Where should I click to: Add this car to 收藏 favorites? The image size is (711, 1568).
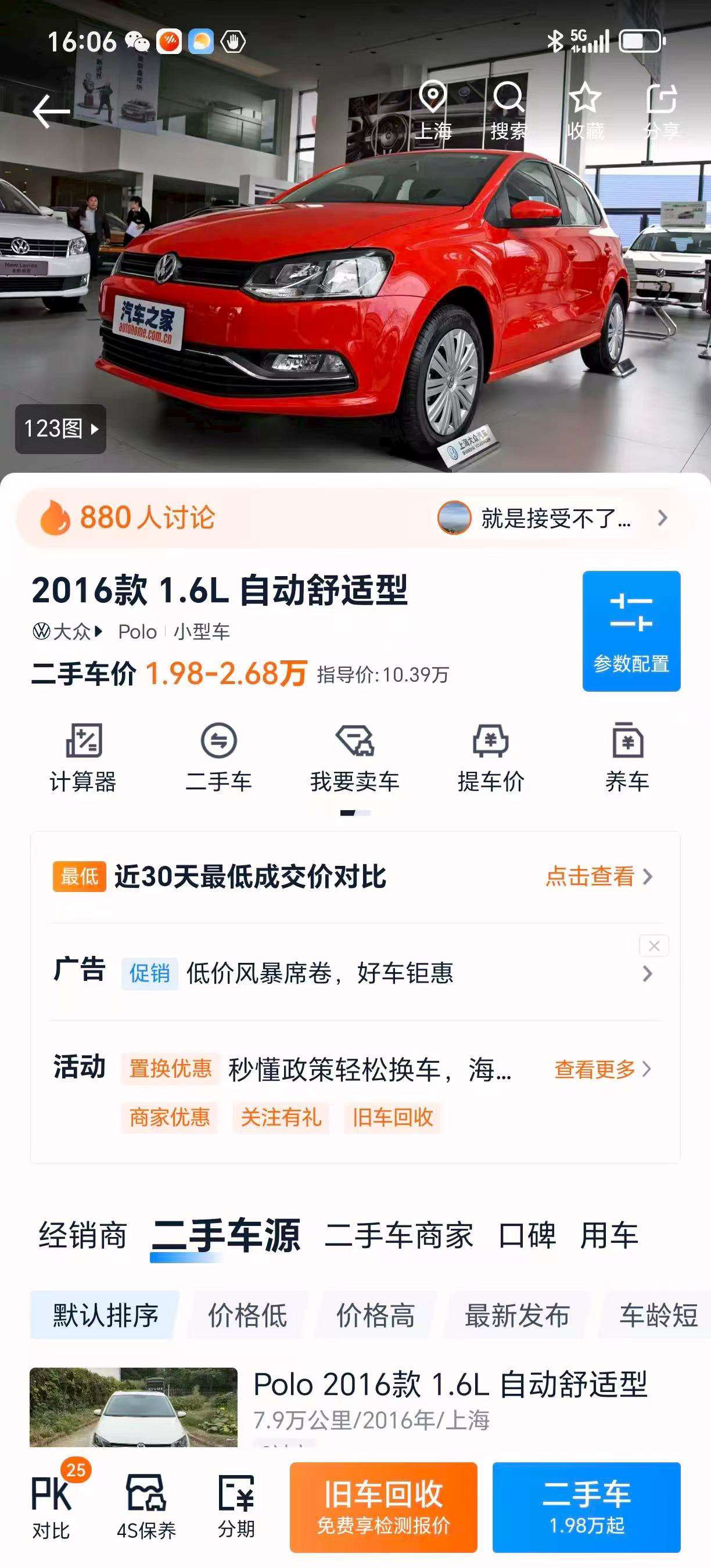pyautogui.click(x=585, y=110)
